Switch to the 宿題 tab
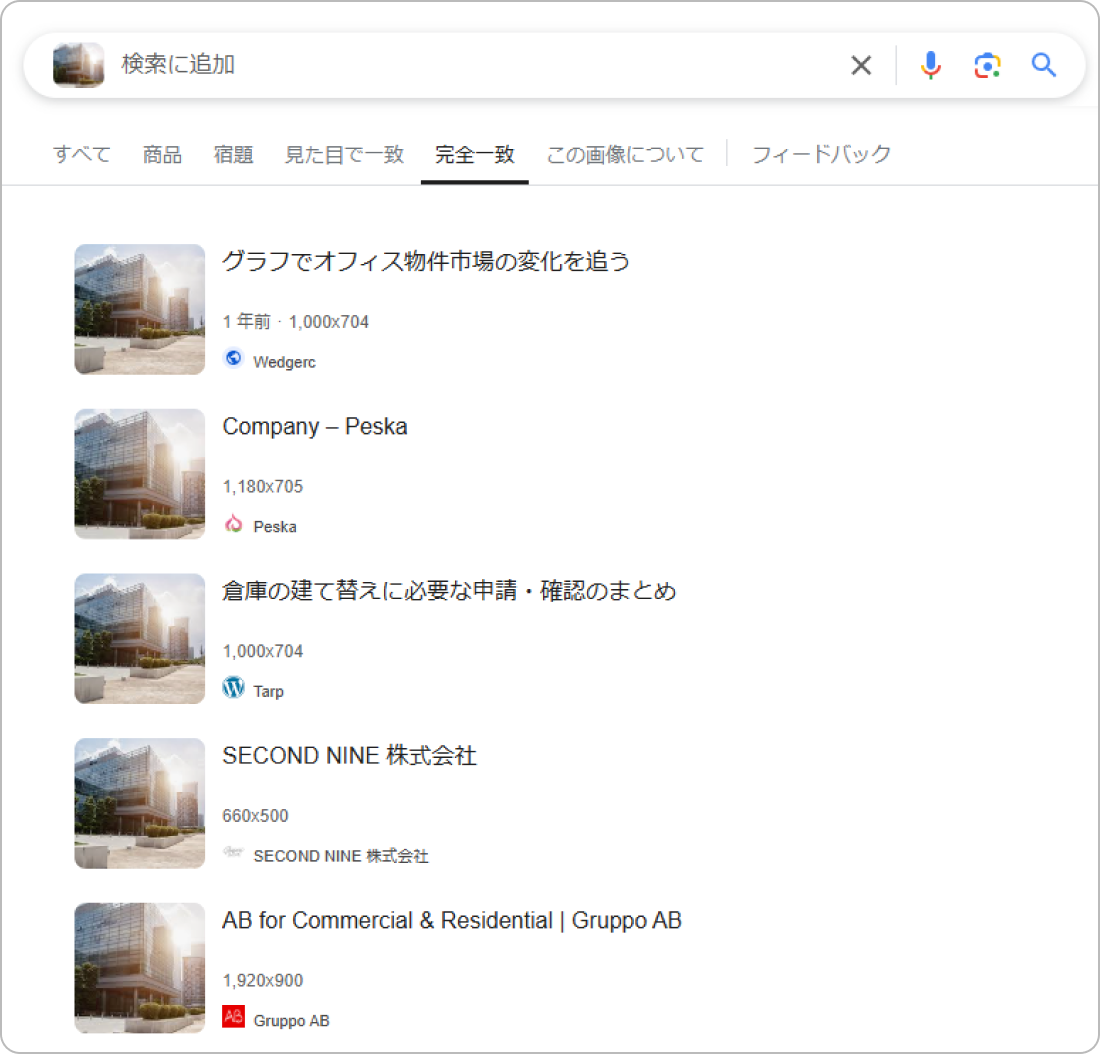The height and width of the screenshot is (1054, 1100). pos(233,154)
